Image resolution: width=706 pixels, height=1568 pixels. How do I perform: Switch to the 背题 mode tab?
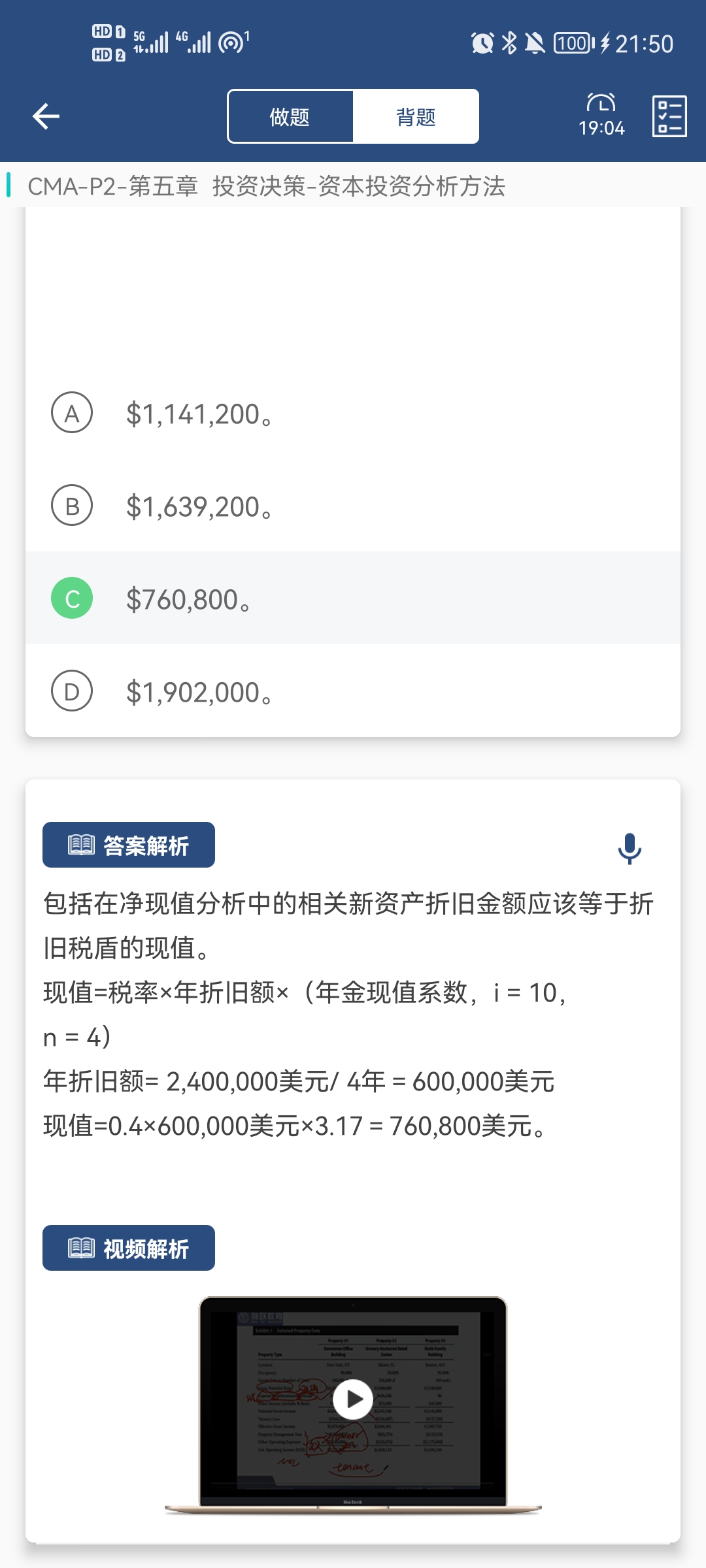(416, 117)
